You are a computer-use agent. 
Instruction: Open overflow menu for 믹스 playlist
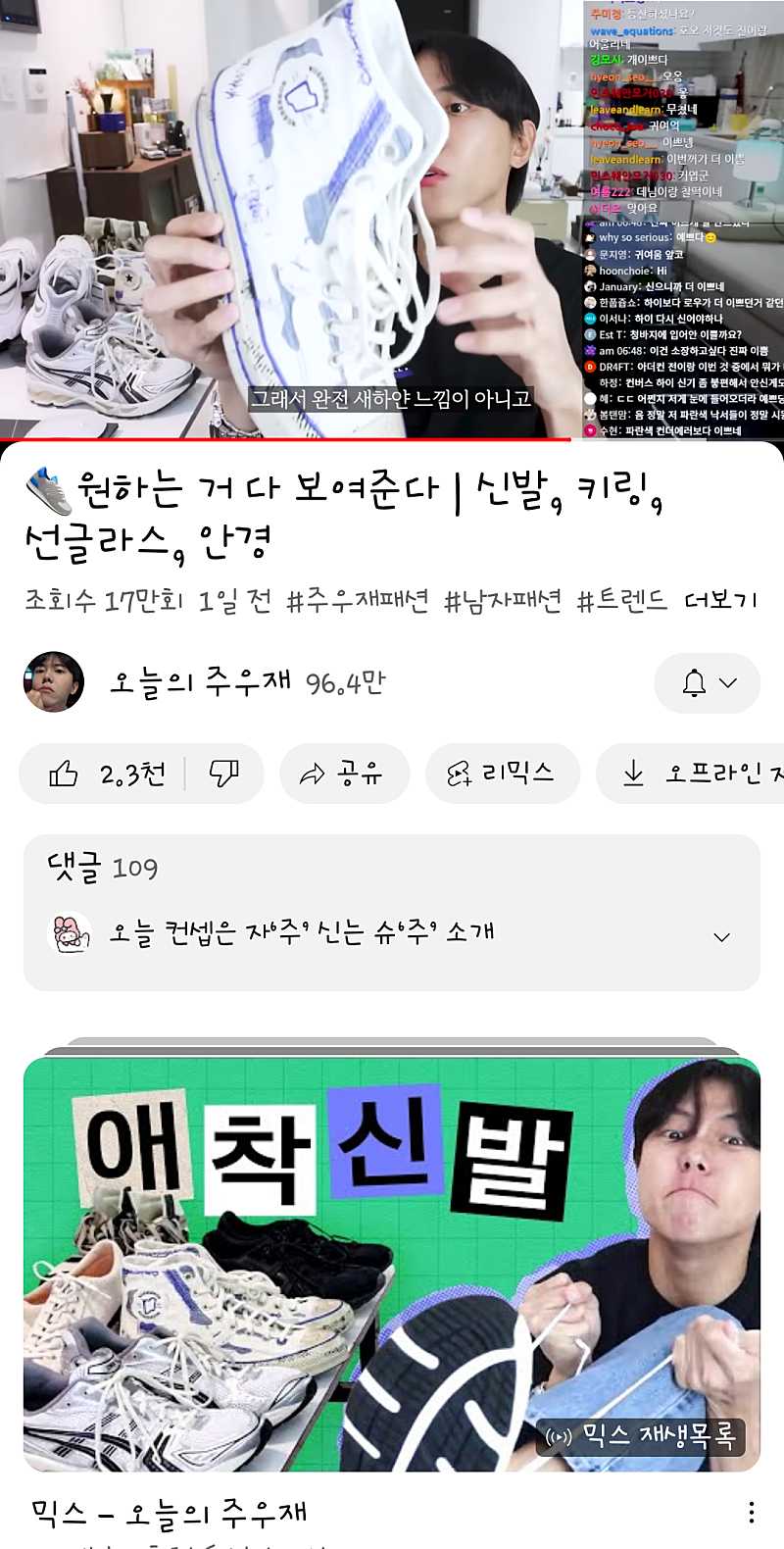point(752,1512)
